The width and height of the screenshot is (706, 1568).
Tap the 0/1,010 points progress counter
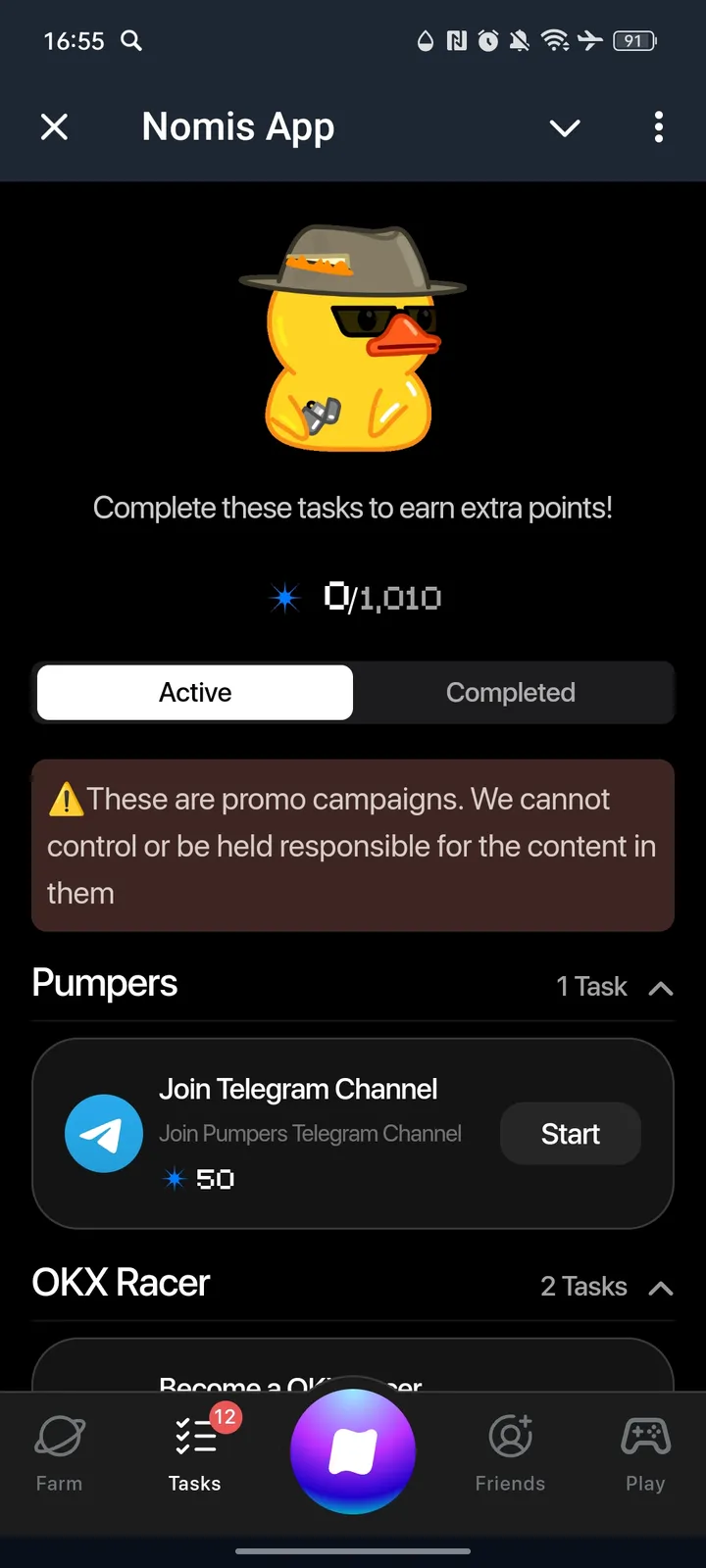(x=382, y=597)
